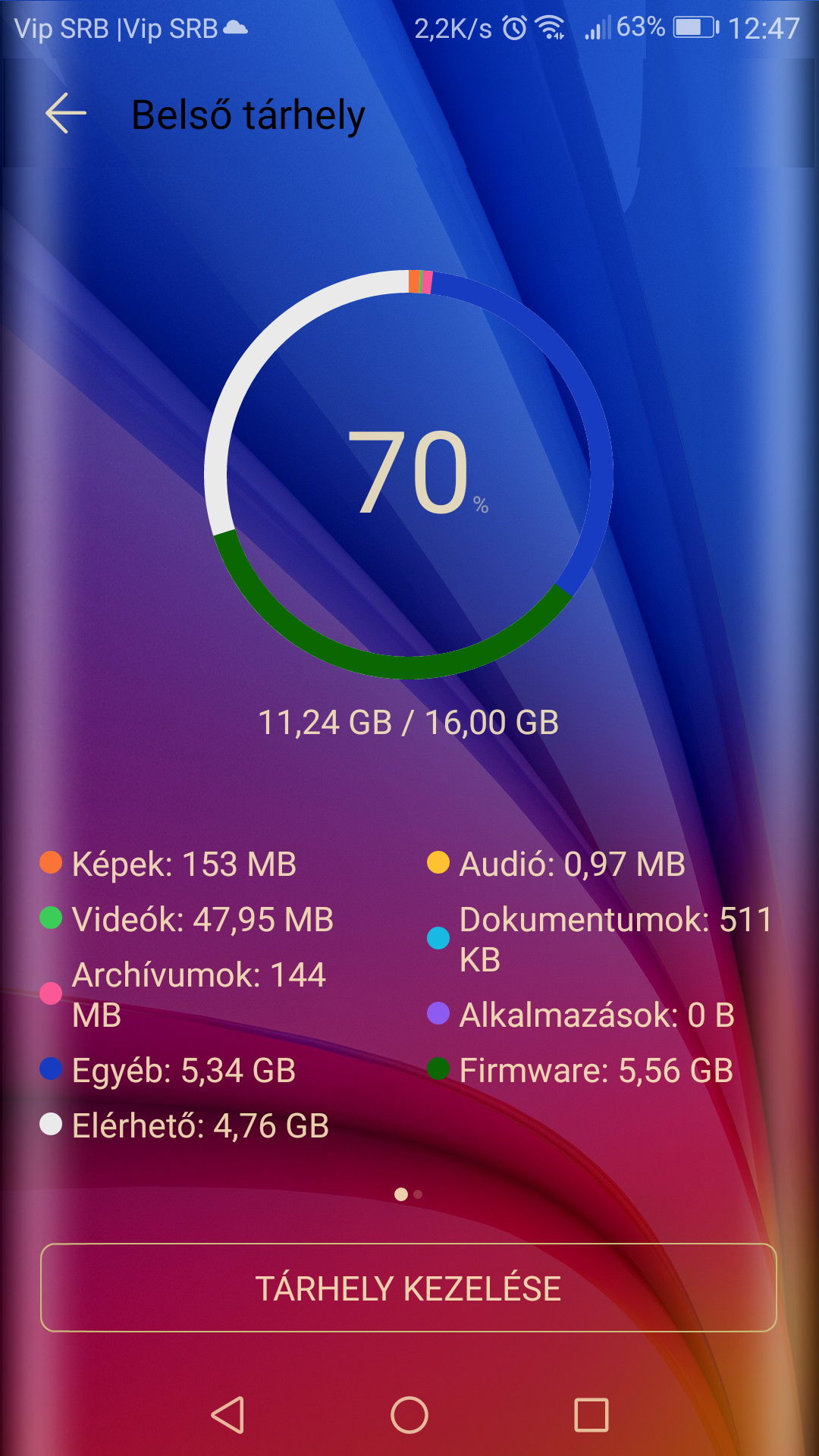The width and height of the screenshot is (819, 1456).
Task: Go to the home screen
Action: (x=409, y=1415)
